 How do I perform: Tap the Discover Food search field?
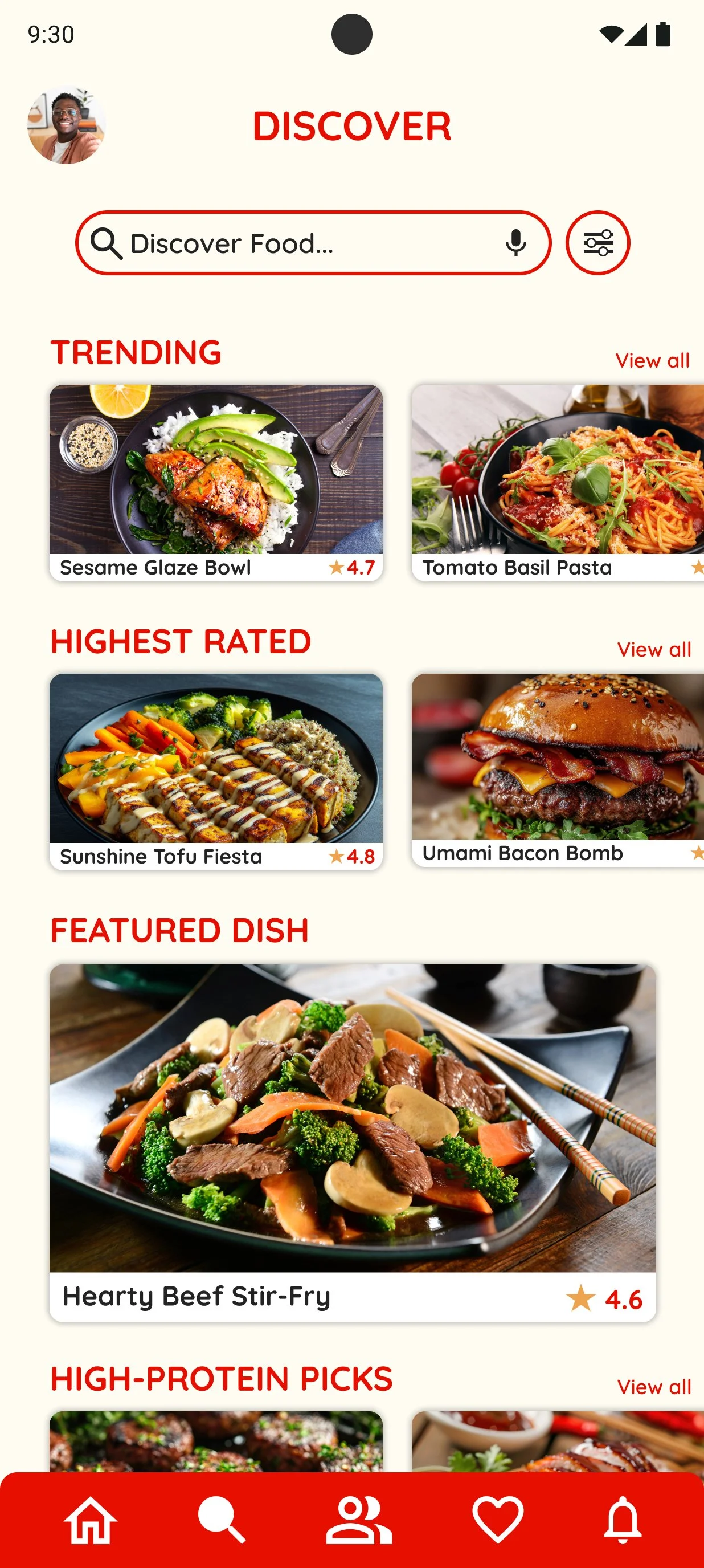304,243
